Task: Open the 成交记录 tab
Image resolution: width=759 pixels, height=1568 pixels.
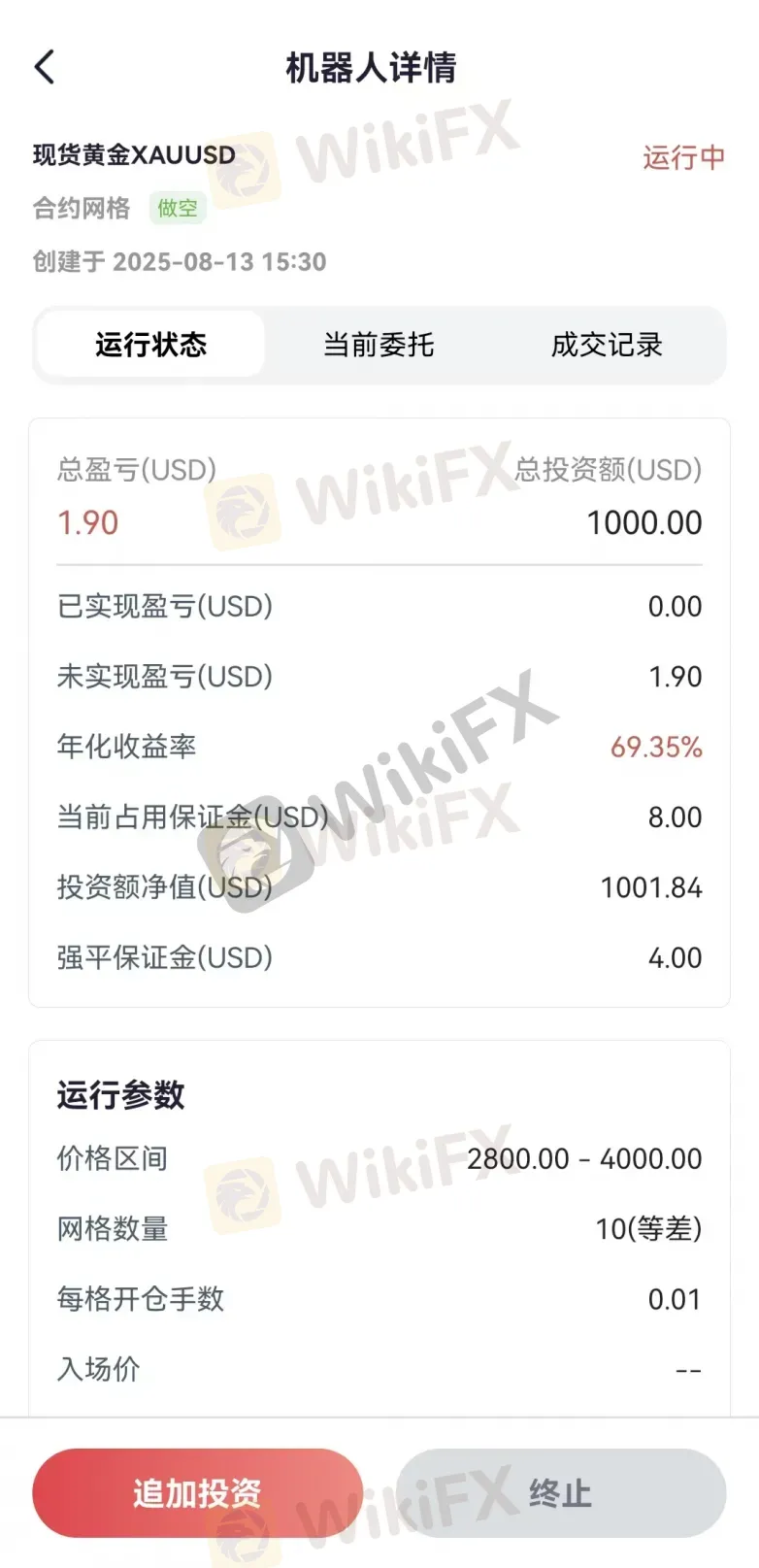Action: coord(607,345)
